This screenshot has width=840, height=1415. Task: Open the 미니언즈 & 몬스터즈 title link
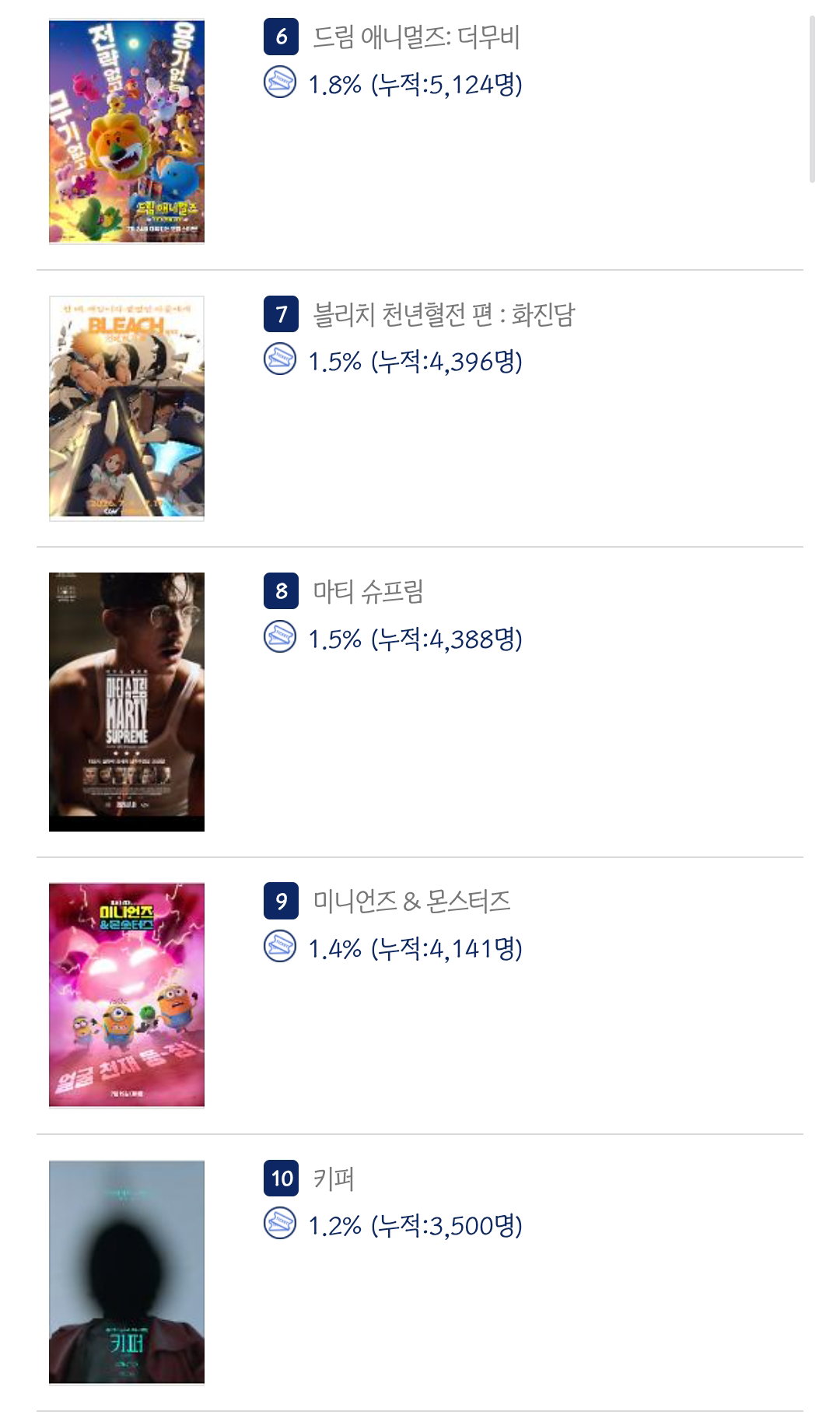click(x=411, y=902)
